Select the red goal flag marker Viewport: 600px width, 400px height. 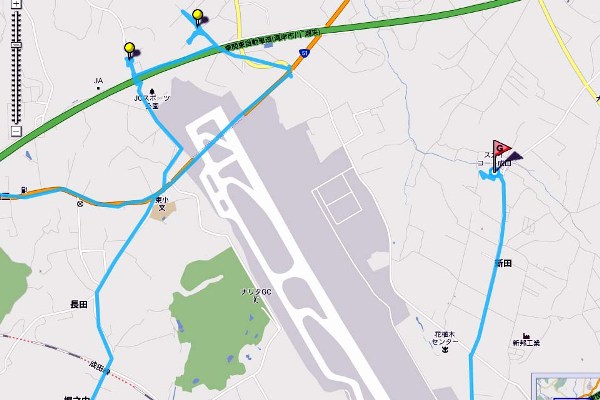499,149
